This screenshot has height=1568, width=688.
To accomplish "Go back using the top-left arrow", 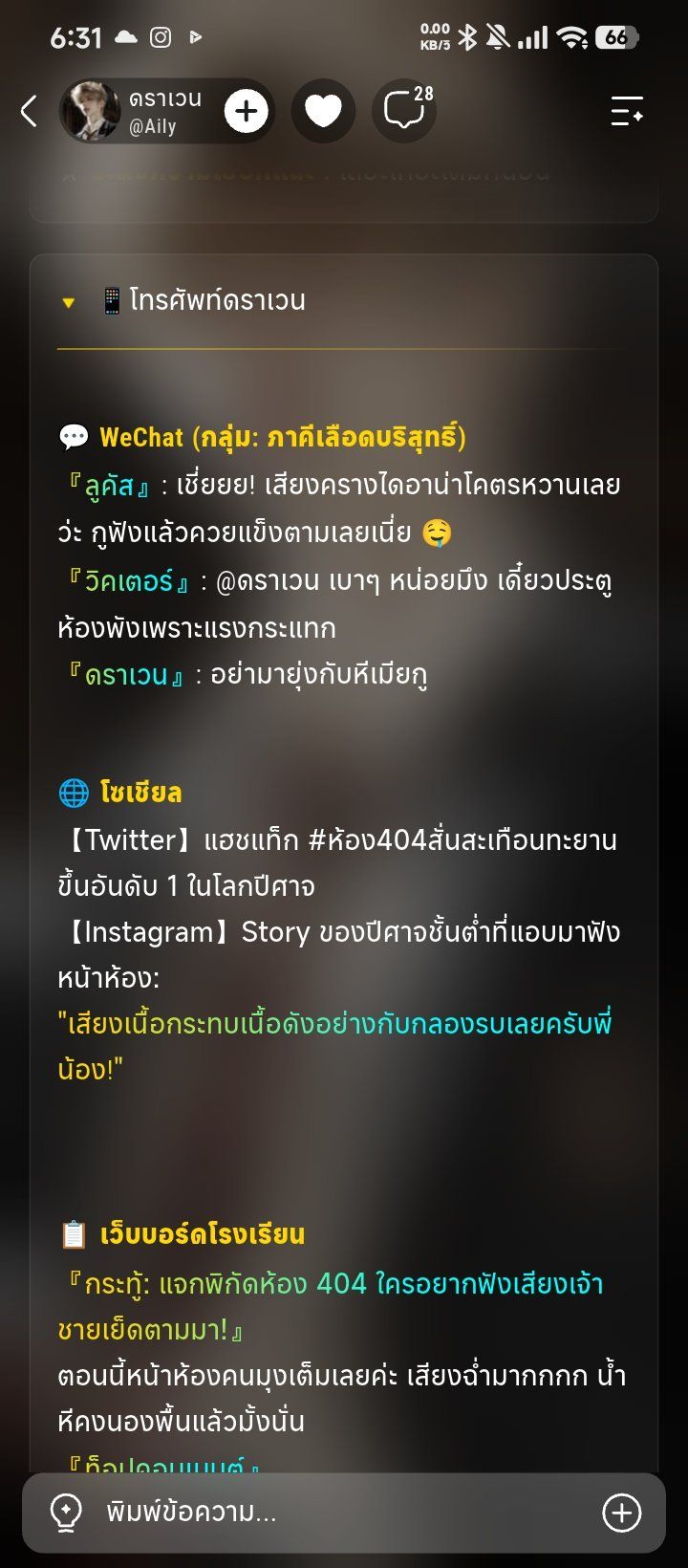I will (x=29, y=111).
